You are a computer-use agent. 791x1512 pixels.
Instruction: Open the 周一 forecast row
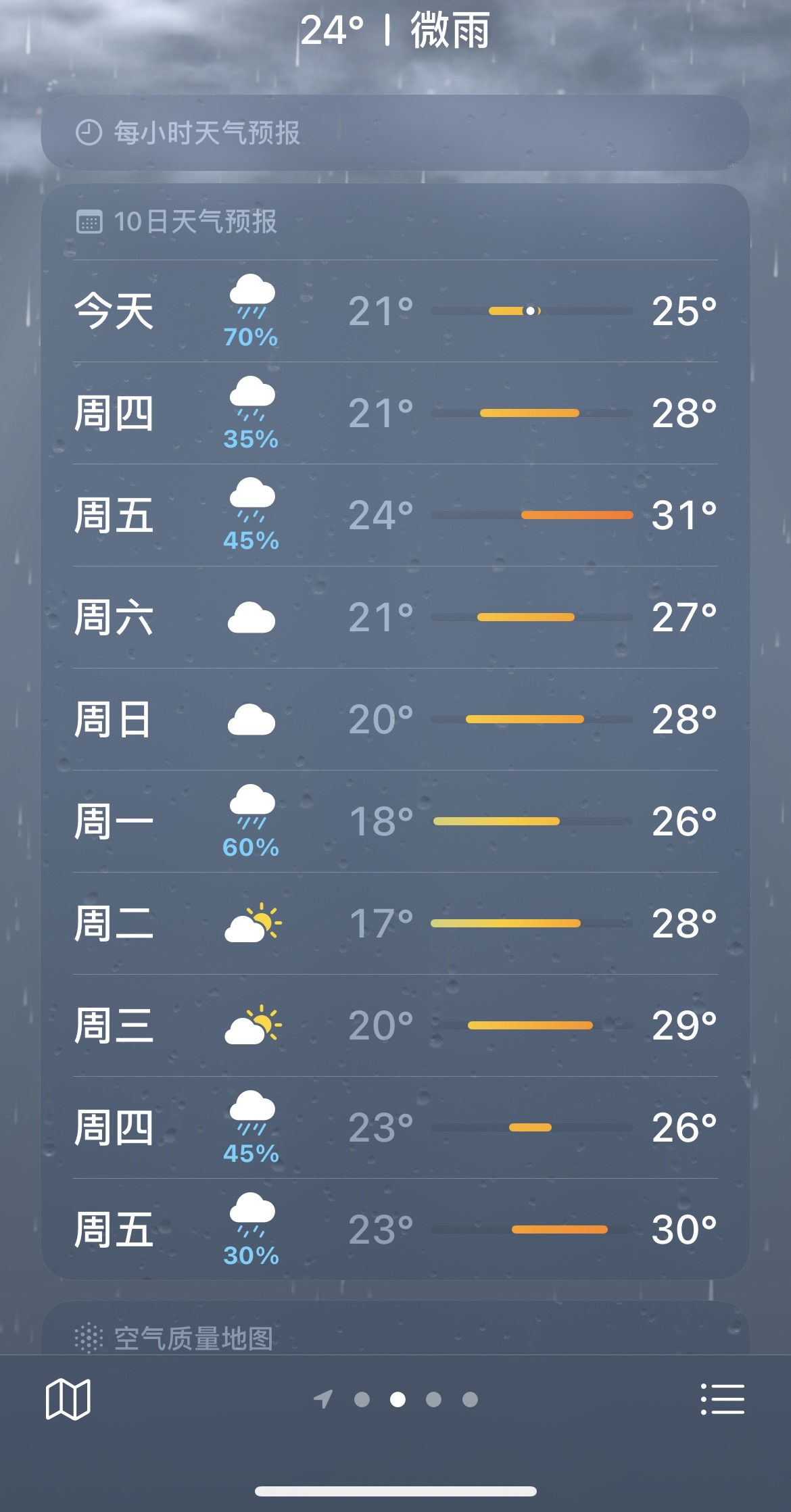tap(395, 821)
